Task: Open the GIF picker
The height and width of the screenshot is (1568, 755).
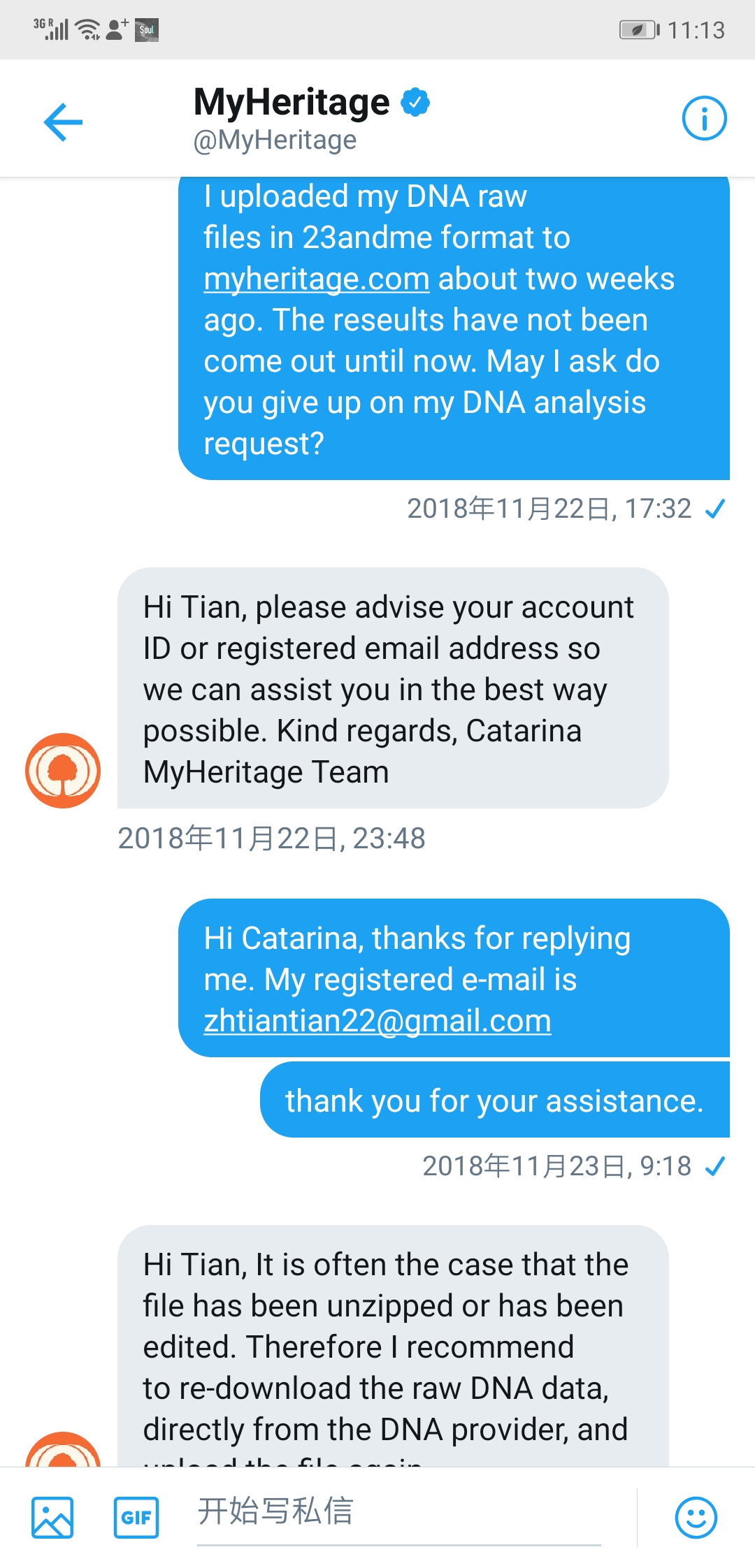Action: [x=136, y=1518]
